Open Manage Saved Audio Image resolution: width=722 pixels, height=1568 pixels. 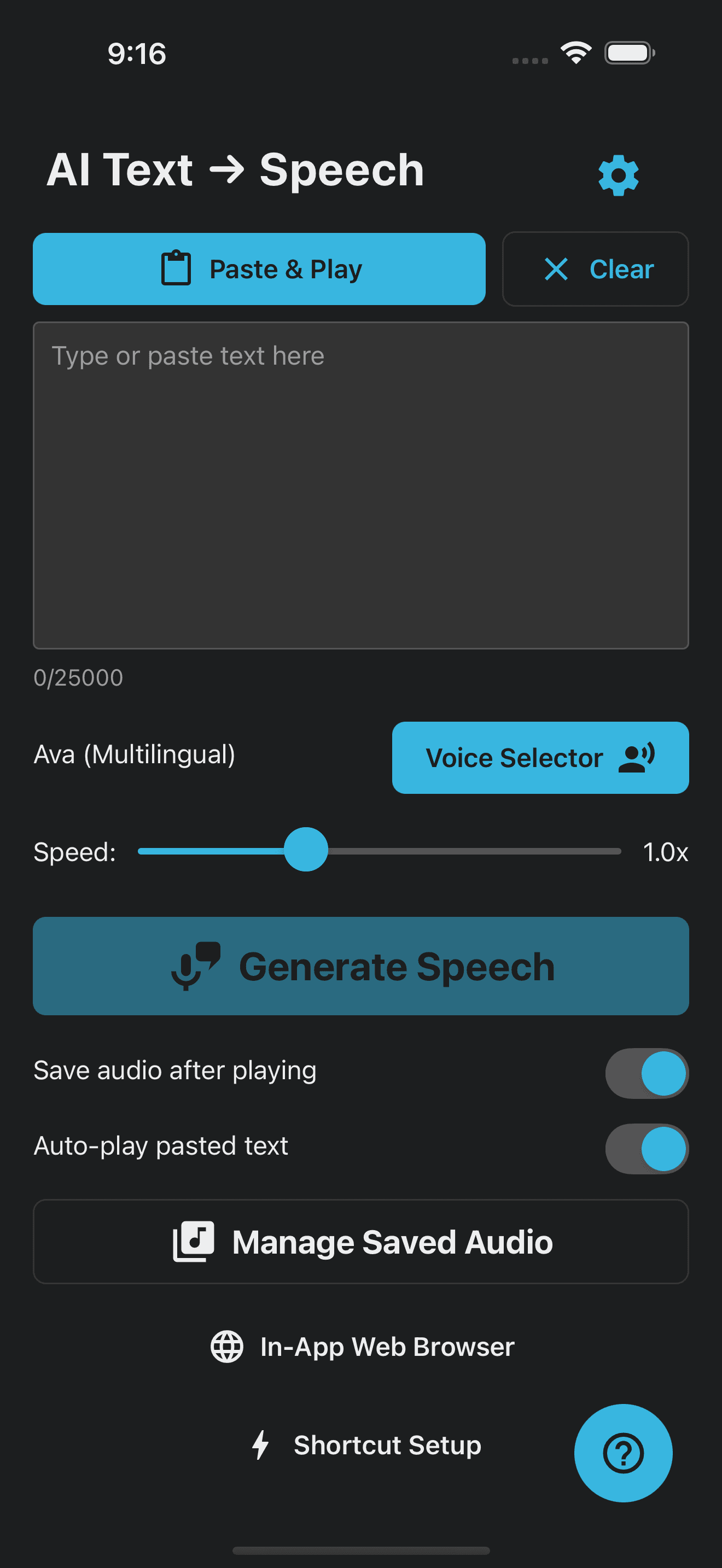(x=360, y=1241)
